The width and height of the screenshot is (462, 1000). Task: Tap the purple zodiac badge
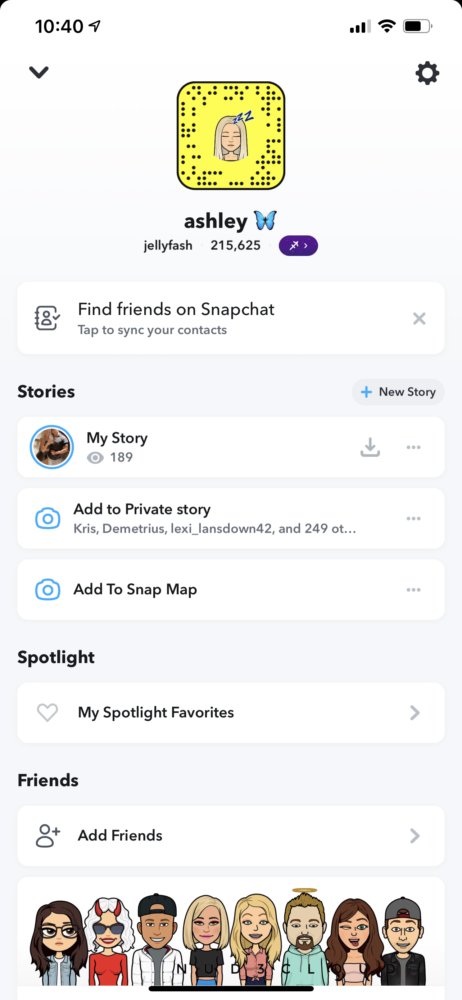coord(298,246)
